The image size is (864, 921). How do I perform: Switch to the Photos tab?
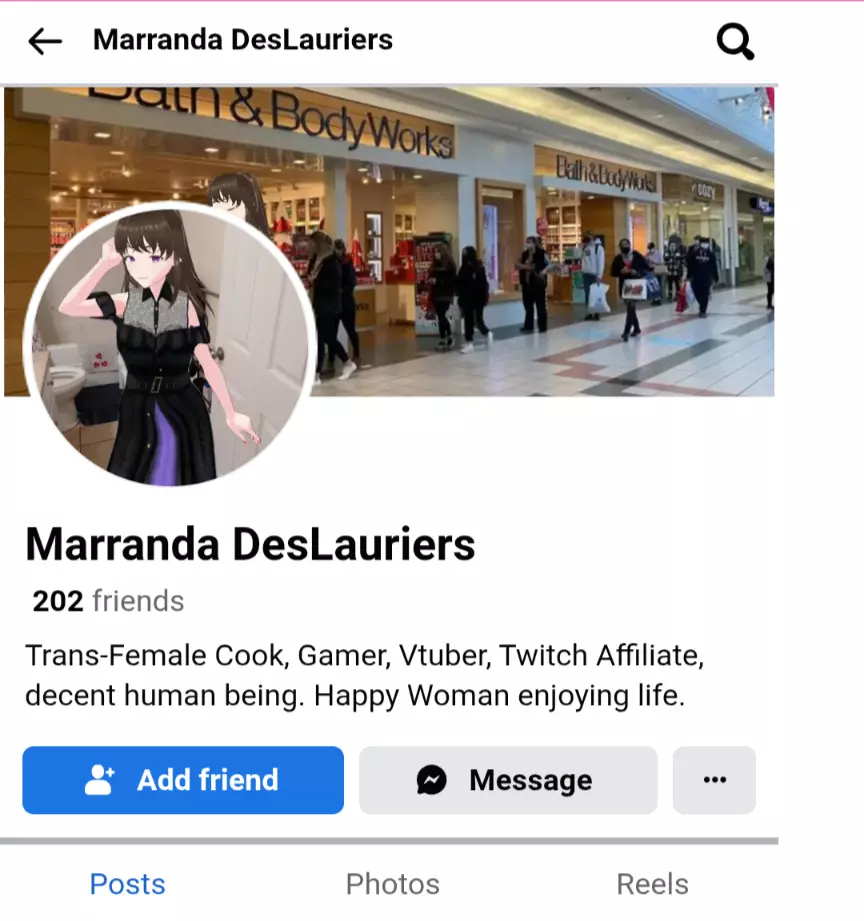392,884
